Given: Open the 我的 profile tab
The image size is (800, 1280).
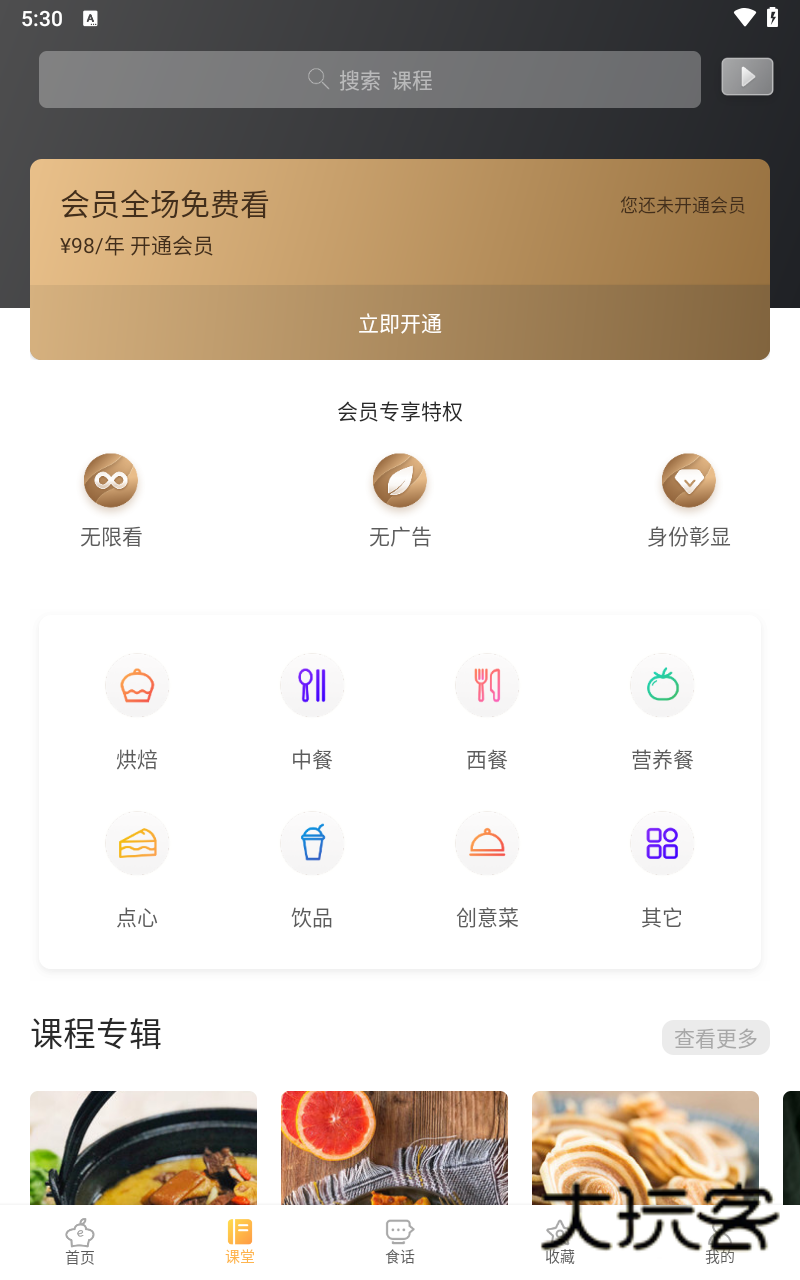Looking at the screenshot, I should pos(720,1240).
